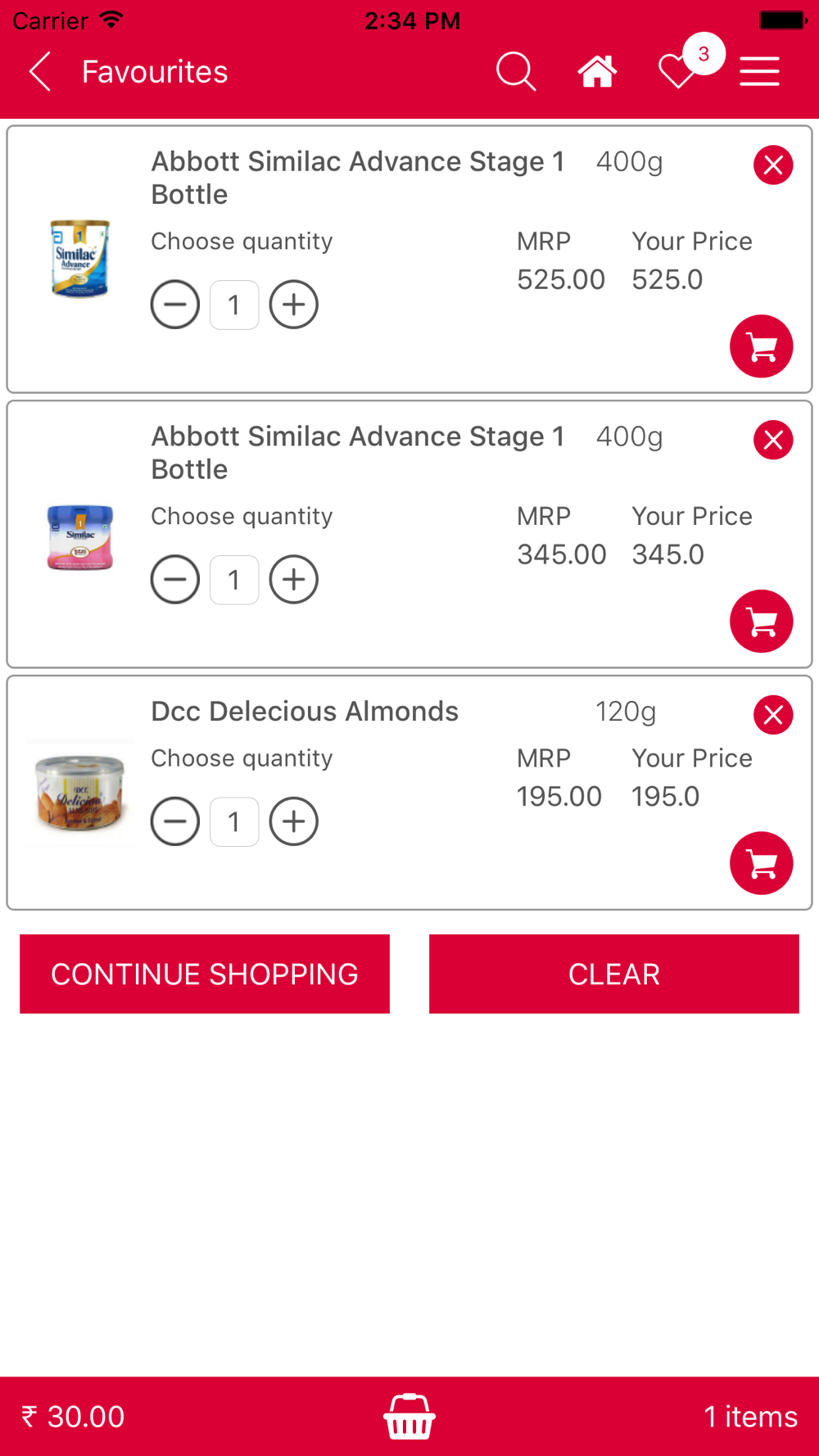Open the hamburger menu

[x=759, y=71]
